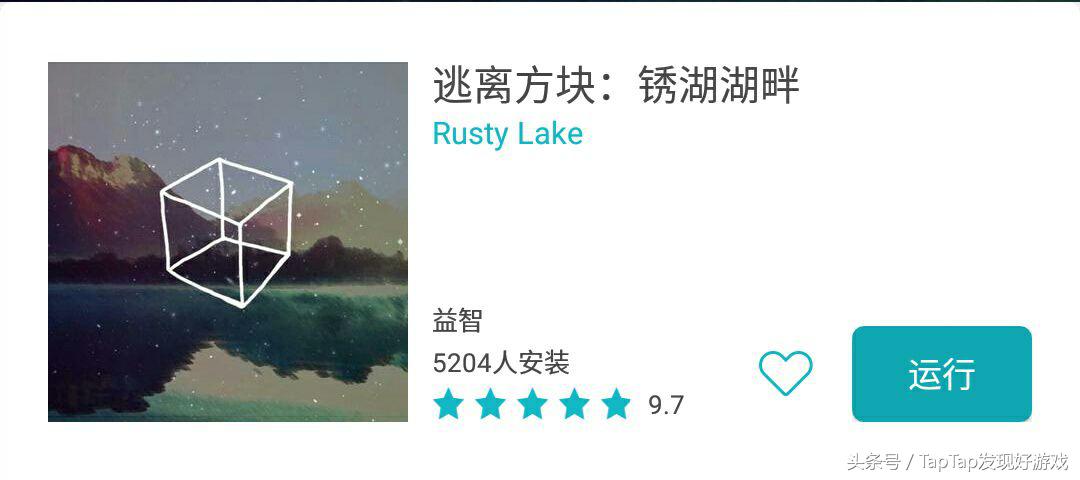Favorite the game with the heart icon

(x=785, y=373)
